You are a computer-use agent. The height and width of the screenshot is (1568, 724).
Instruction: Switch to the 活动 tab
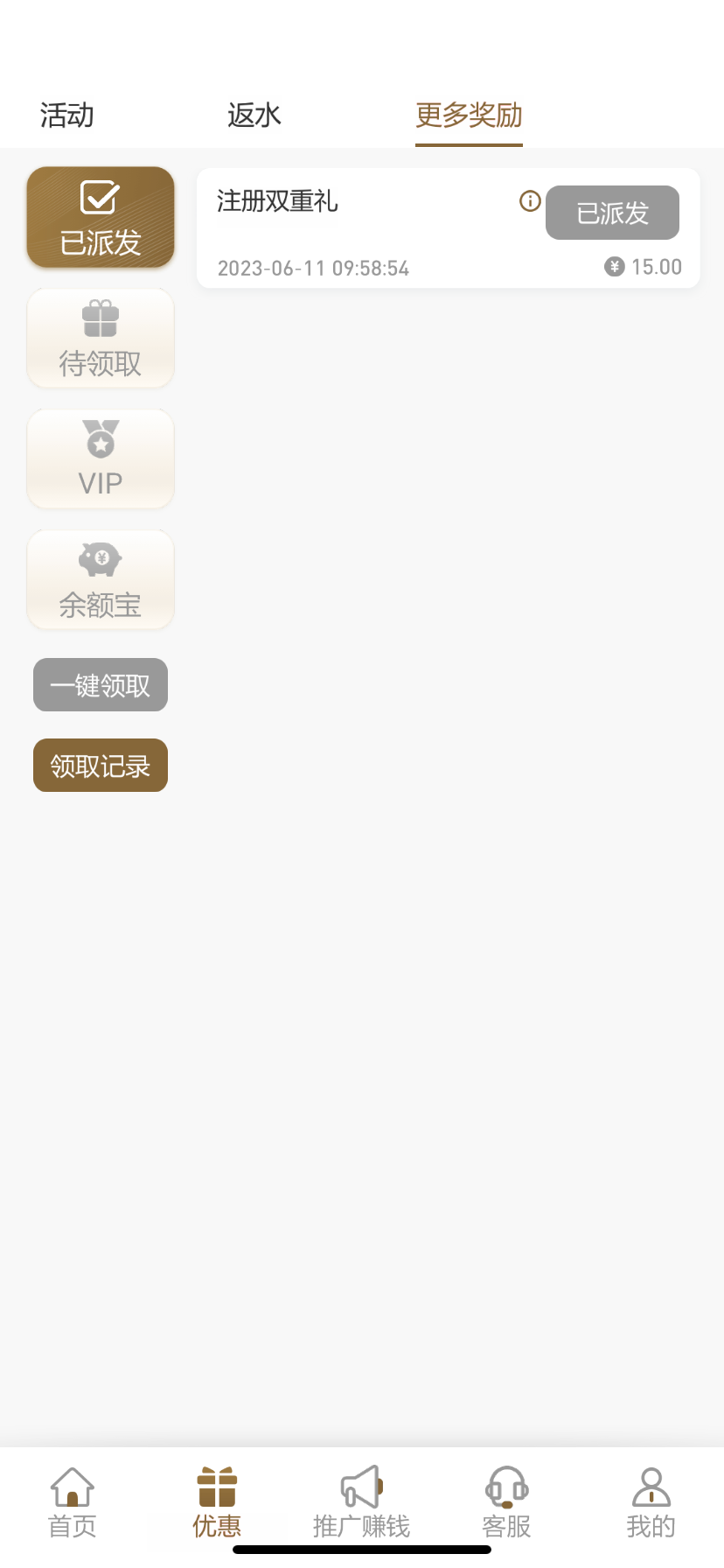click(x=66, y=115)
